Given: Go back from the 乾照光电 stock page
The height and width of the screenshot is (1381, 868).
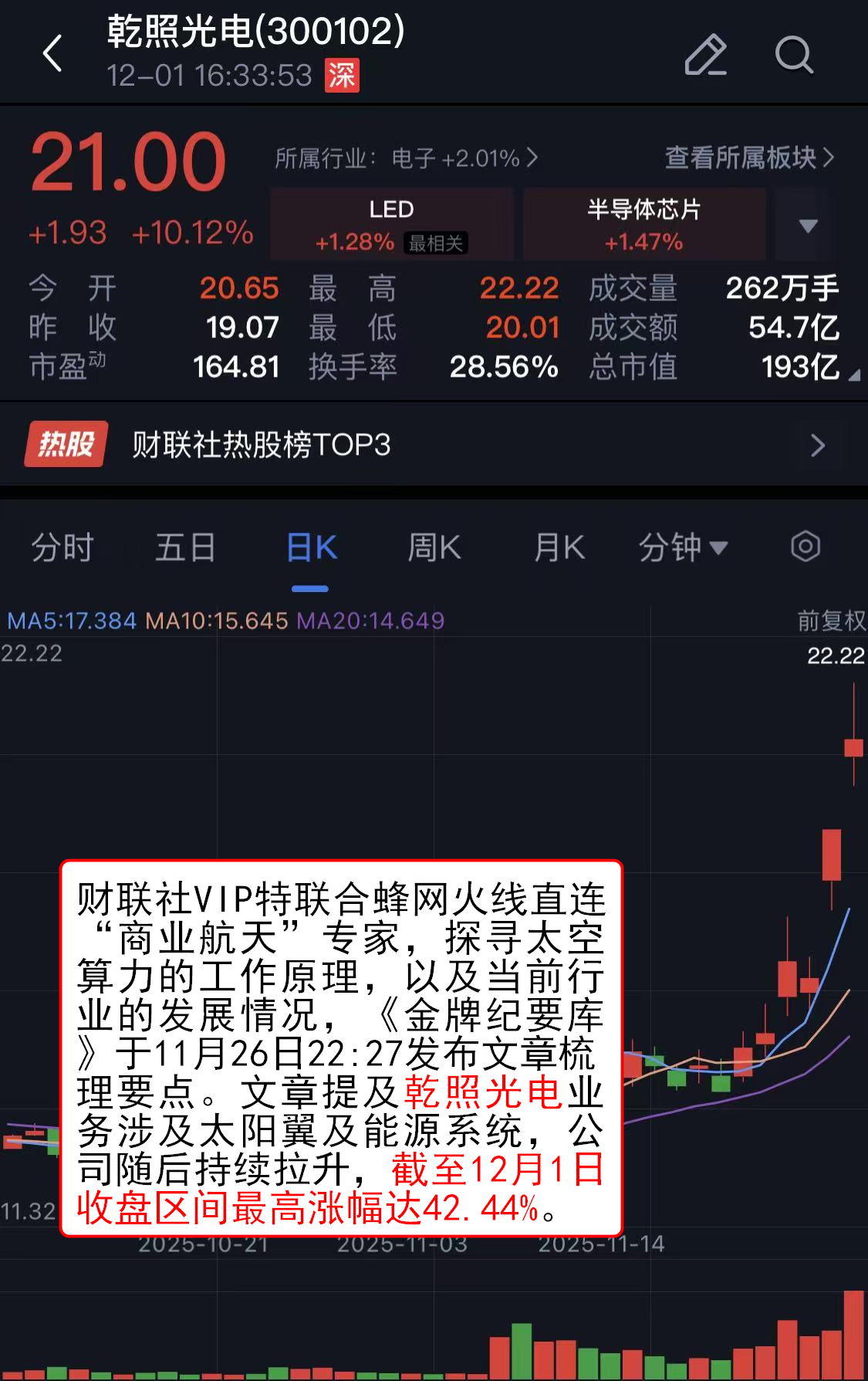Looking at the screenshot, I should point(52,54).
